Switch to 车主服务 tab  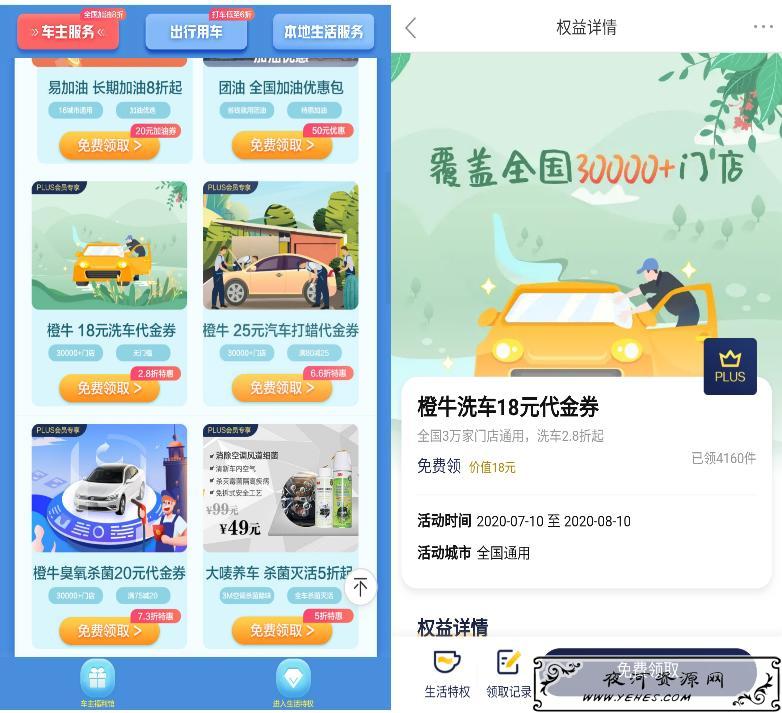[68, 32]
